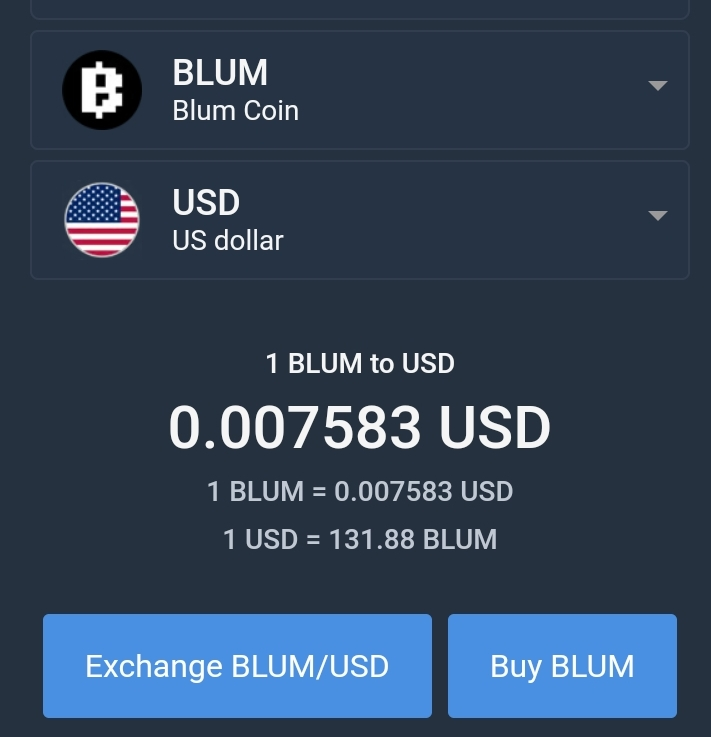
Task: Open the USD US dollar currency dropdown
Action: point(360,220)
